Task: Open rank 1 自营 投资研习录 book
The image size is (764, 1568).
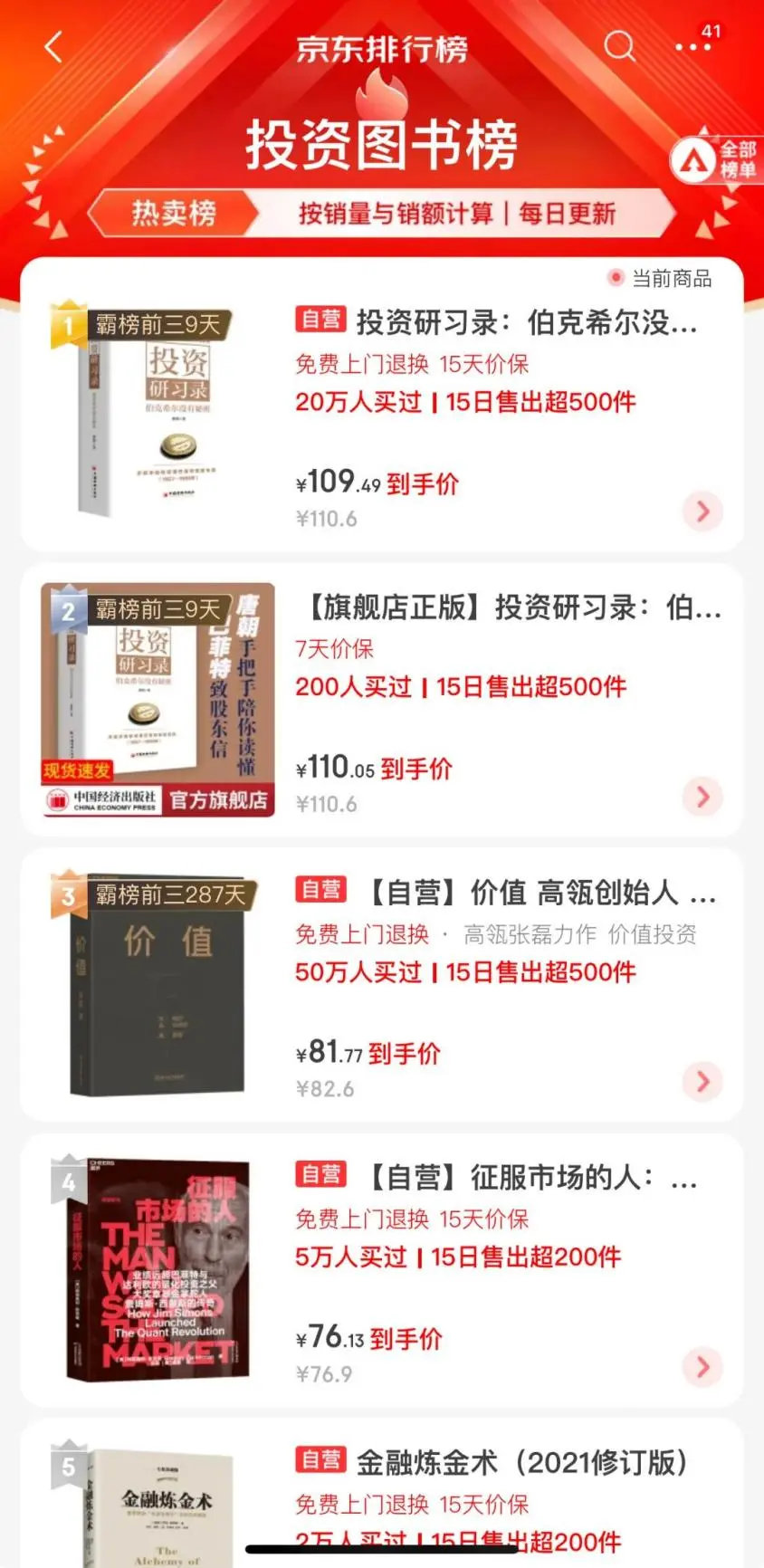Action: pyautogui.click(x=527, y=322)
